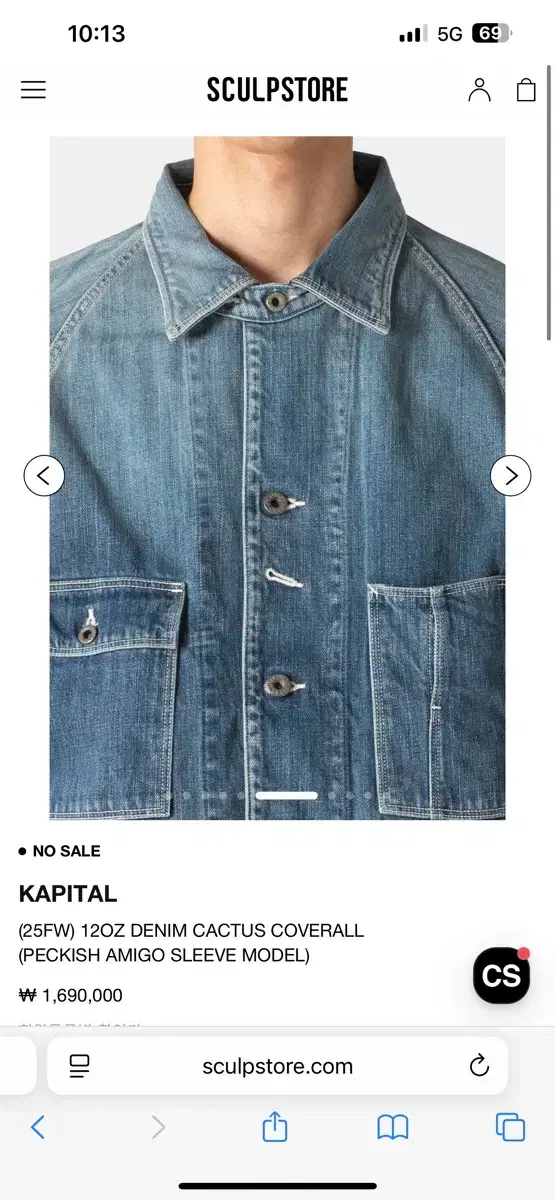
Task: Share this page
Action: tap(275, 1127)
